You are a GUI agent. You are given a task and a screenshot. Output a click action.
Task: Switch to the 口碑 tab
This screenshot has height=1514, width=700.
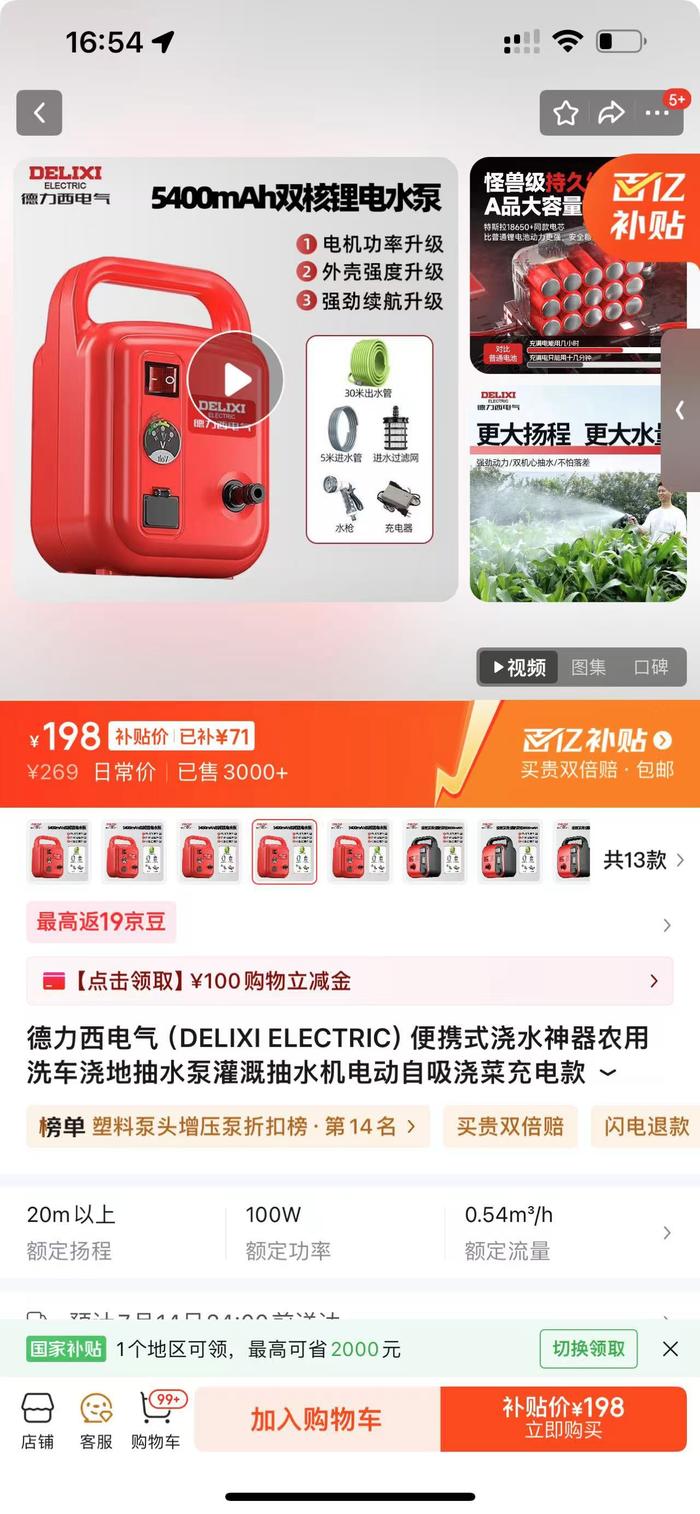(651, 668)
